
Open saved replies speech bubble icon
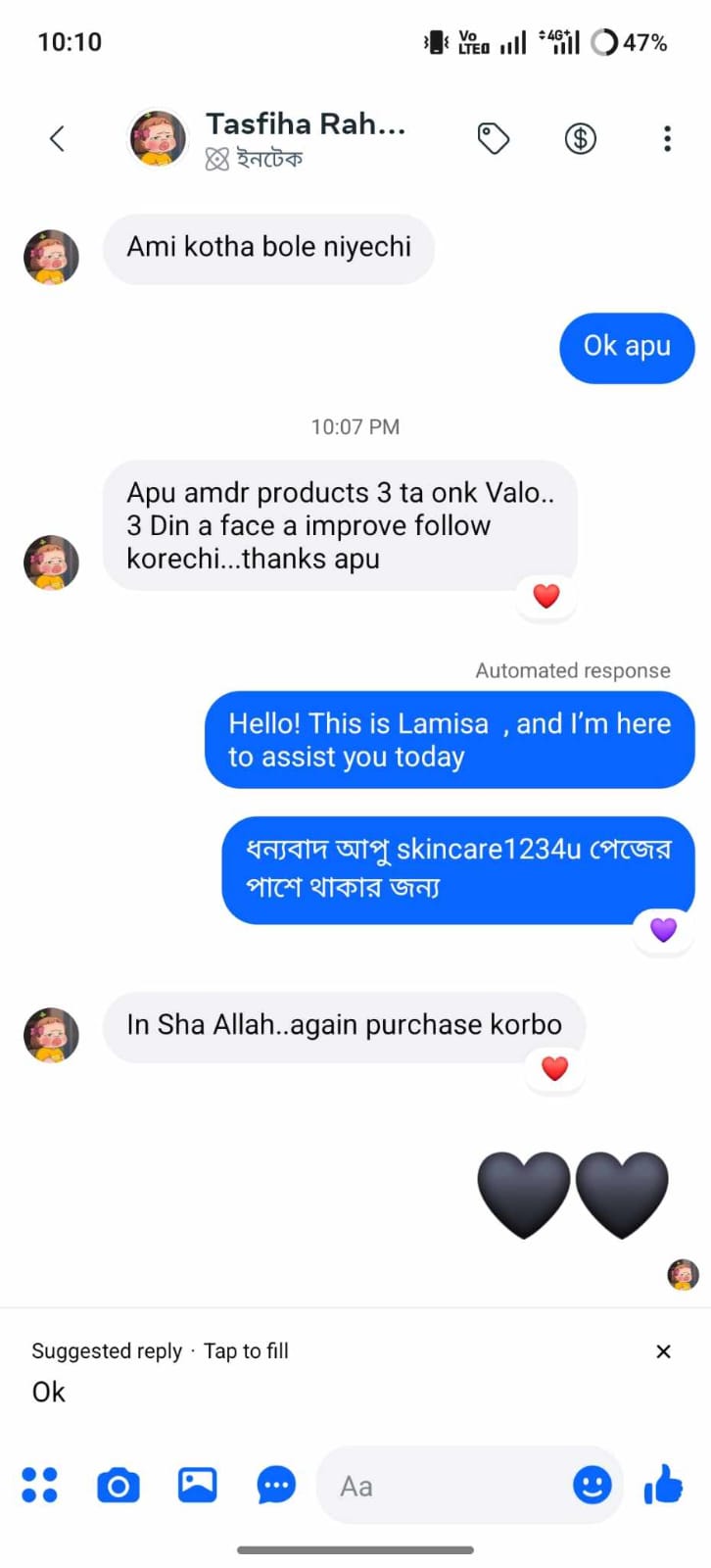pyautogui.click(x=276, y=1486)
